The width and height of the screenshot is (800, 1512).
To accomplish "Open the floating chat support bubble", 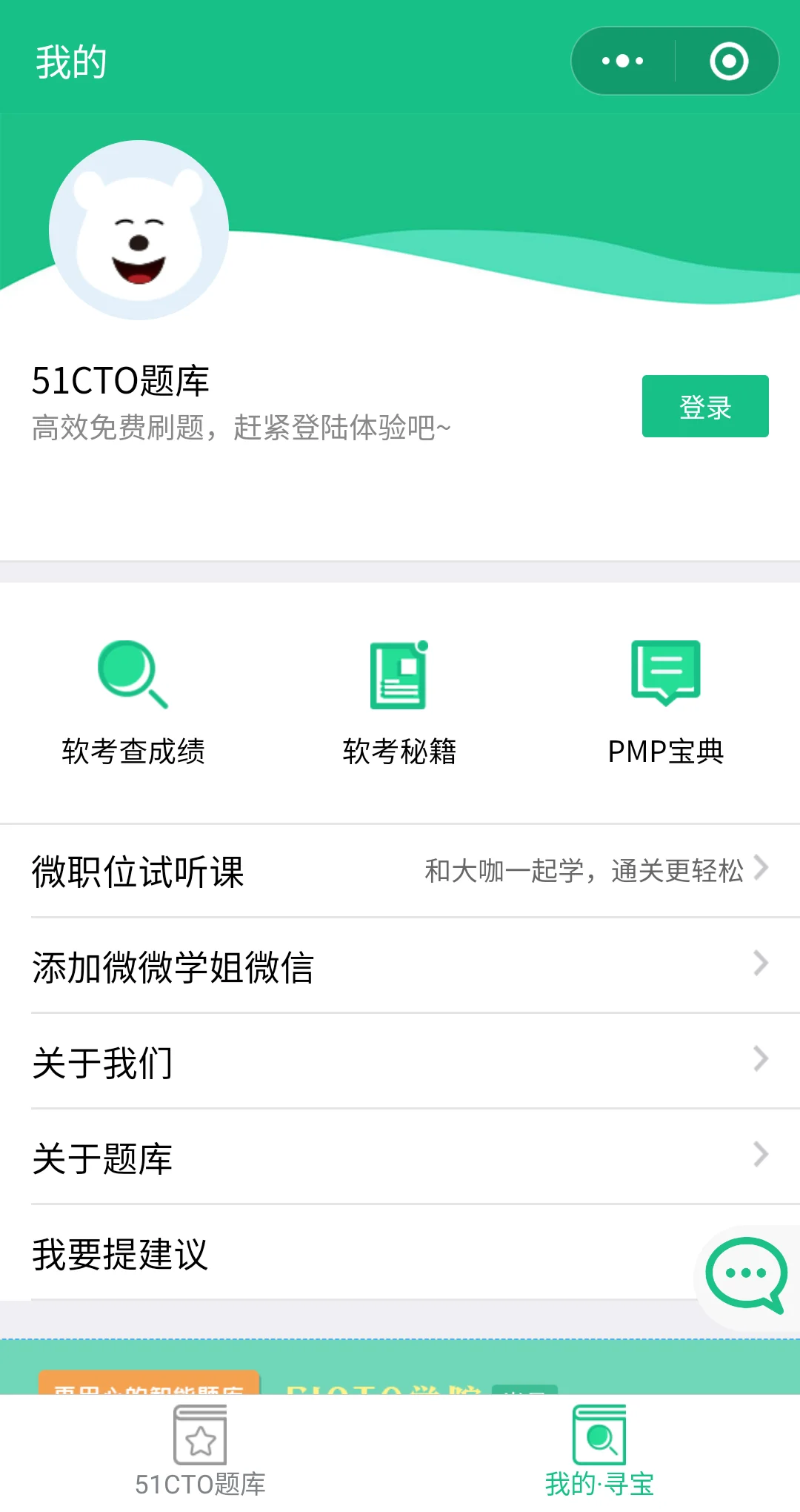I will pyautogui.click(x=746, y=1275).
